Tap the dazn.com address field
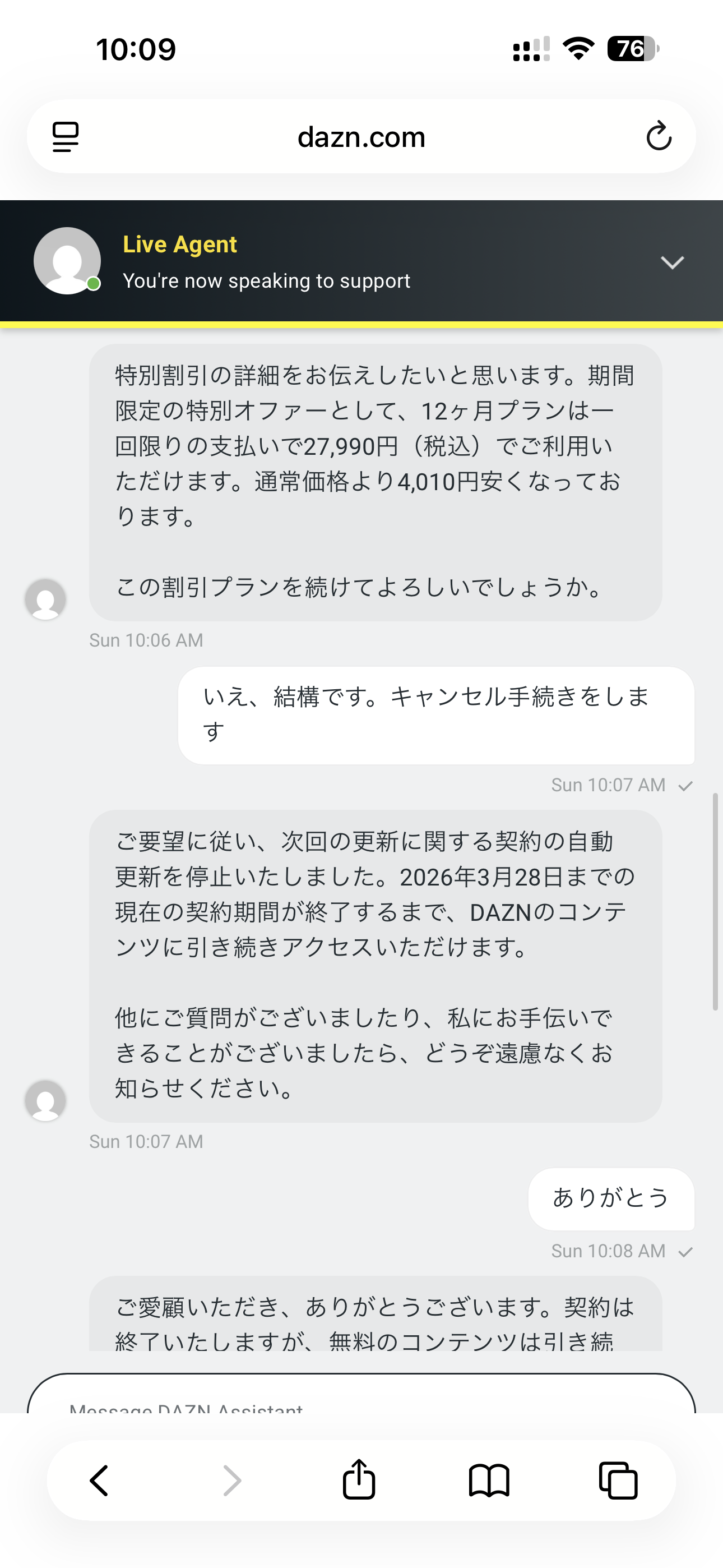 click(x=361, y=137)
